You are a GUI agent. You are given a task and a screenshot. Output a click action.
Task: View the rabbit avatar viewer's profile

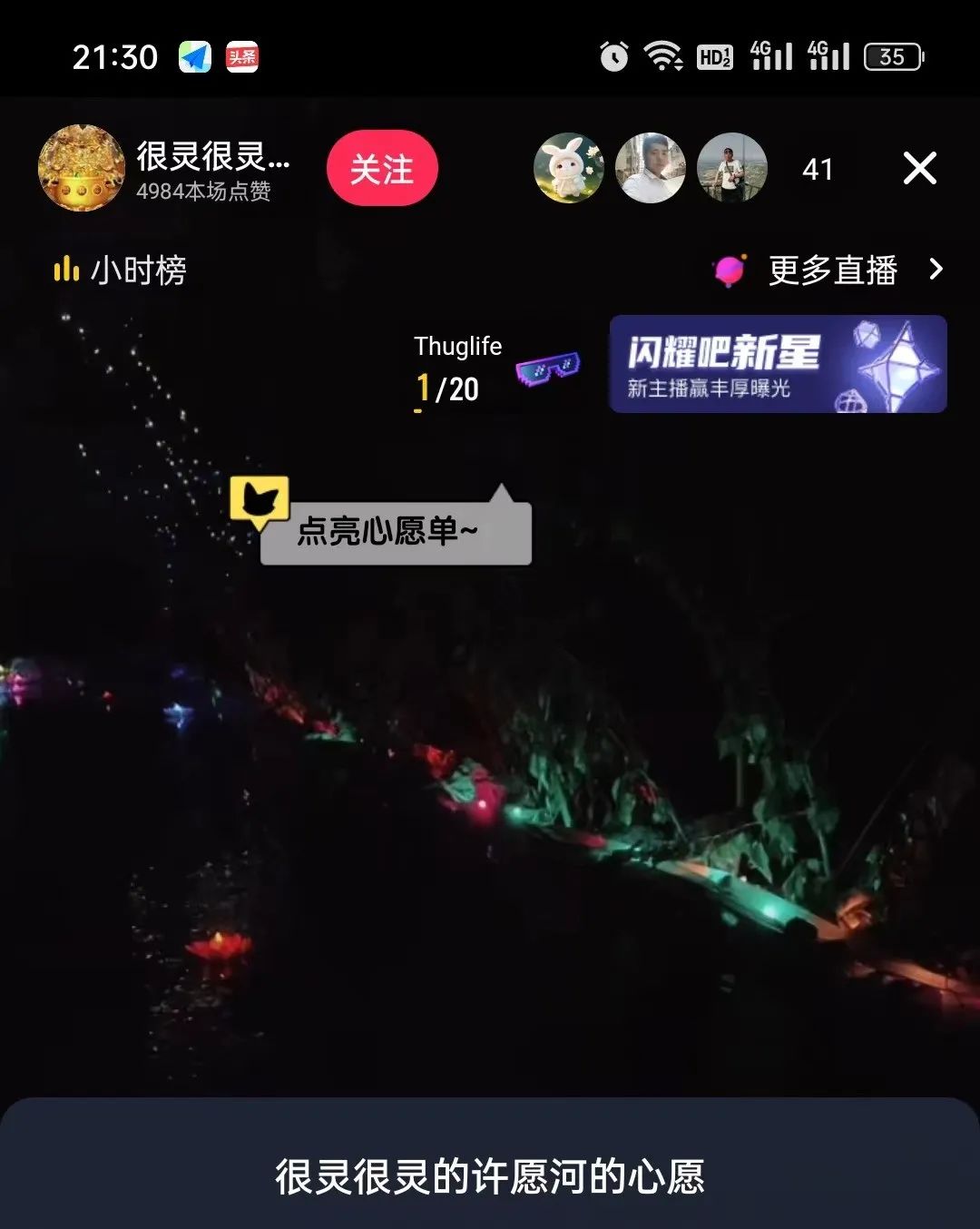click(569, 169)
